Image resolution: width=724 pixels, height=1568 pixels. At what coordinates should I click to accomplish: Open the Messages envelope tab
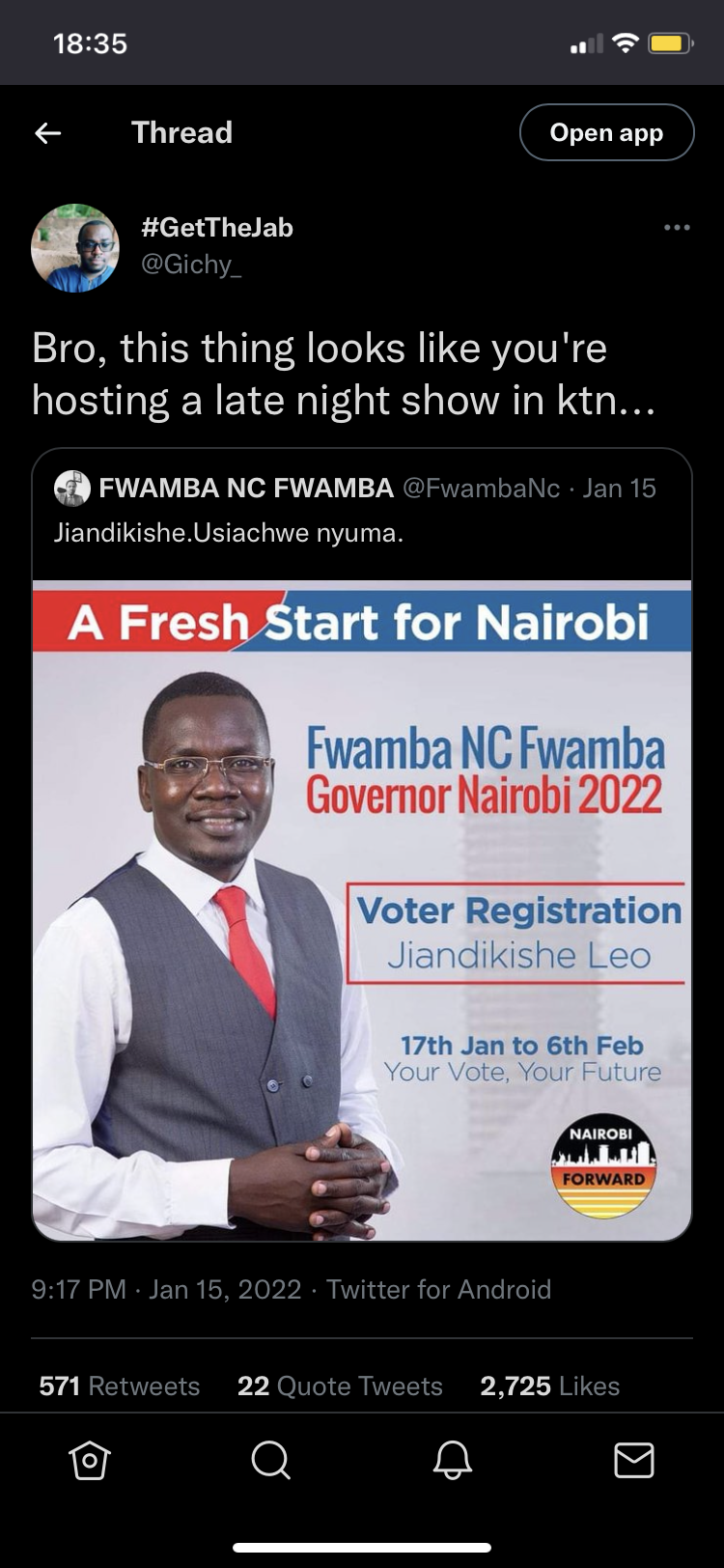coord(634,1460)
